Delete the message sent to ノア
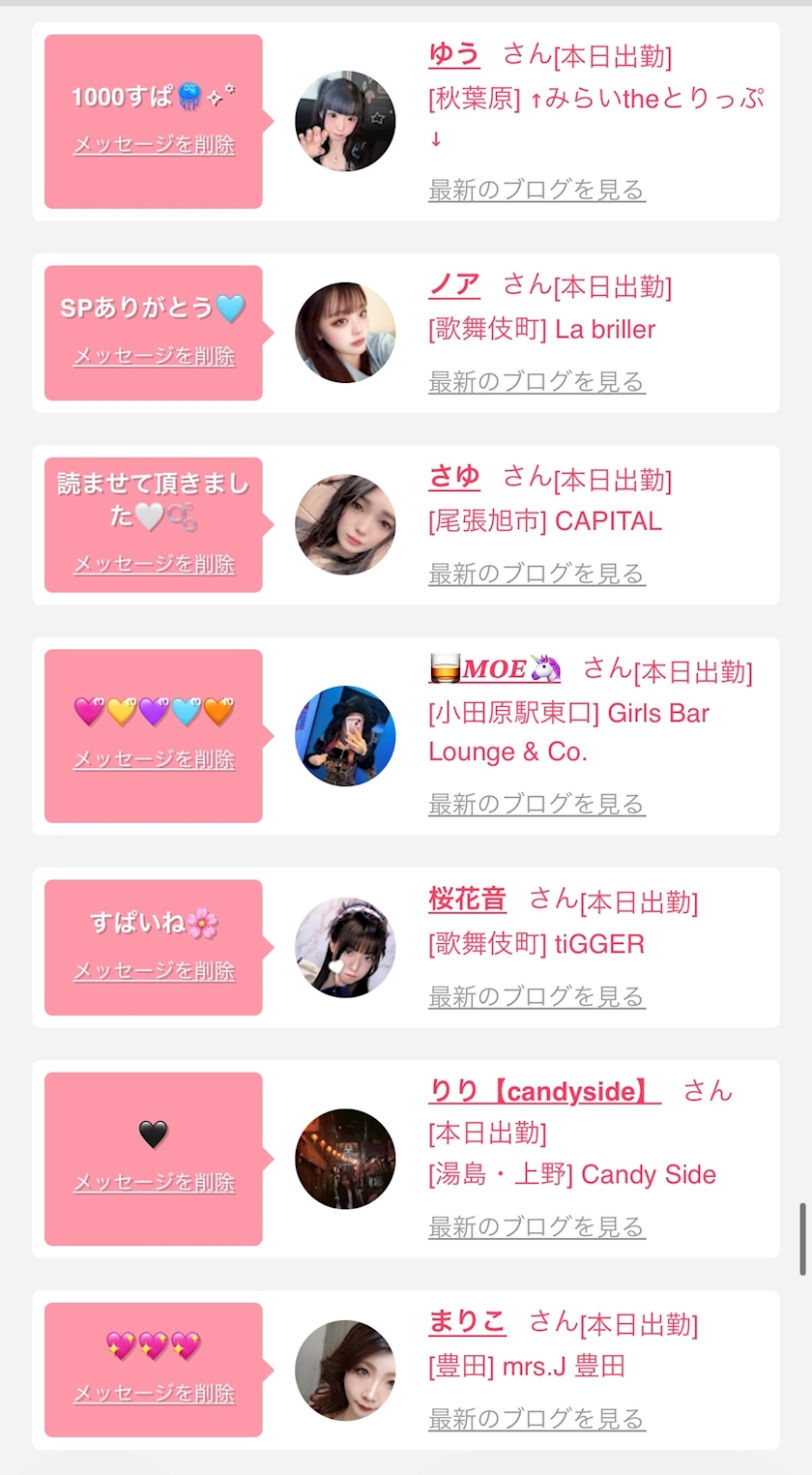 [154, 356]
